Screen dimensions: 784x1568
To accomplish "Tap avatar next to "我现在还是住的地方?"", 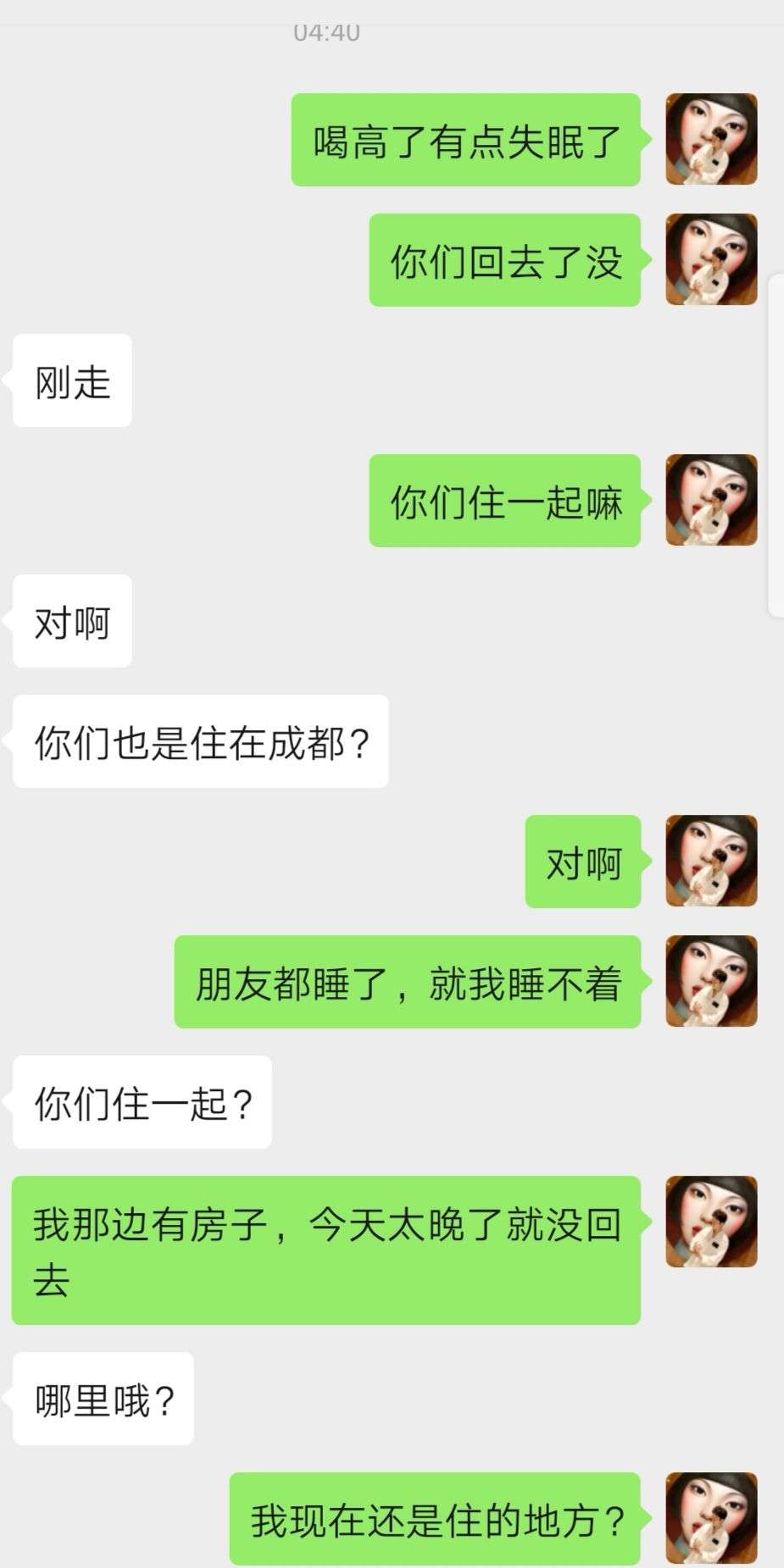I will click(x=710, y=1518).
